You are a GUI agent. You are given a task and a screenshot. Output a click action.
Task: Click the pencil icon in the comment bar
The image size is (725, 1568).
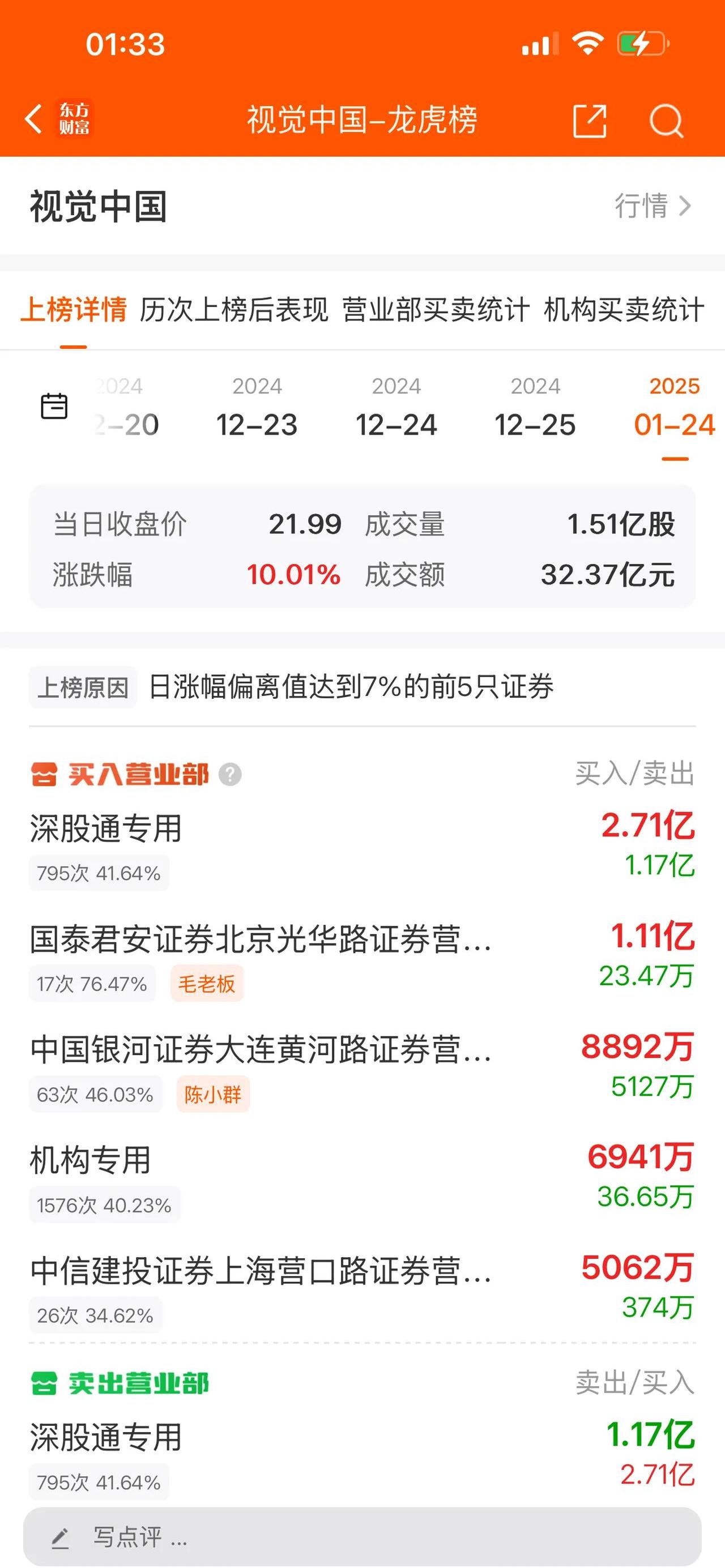coord(61,1540)
